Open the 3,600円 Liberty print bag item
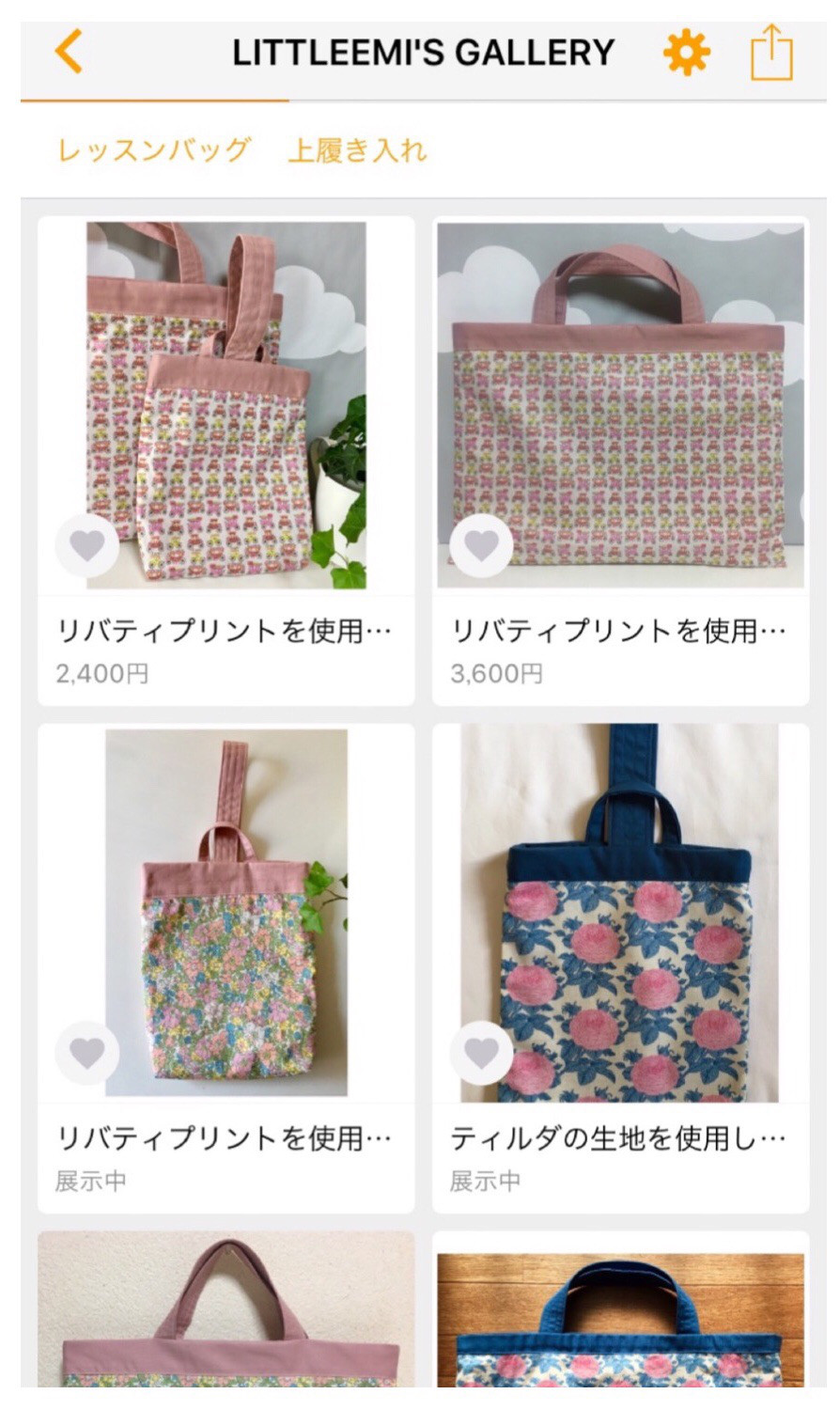Screen dimensions: 840x1410 620,404
